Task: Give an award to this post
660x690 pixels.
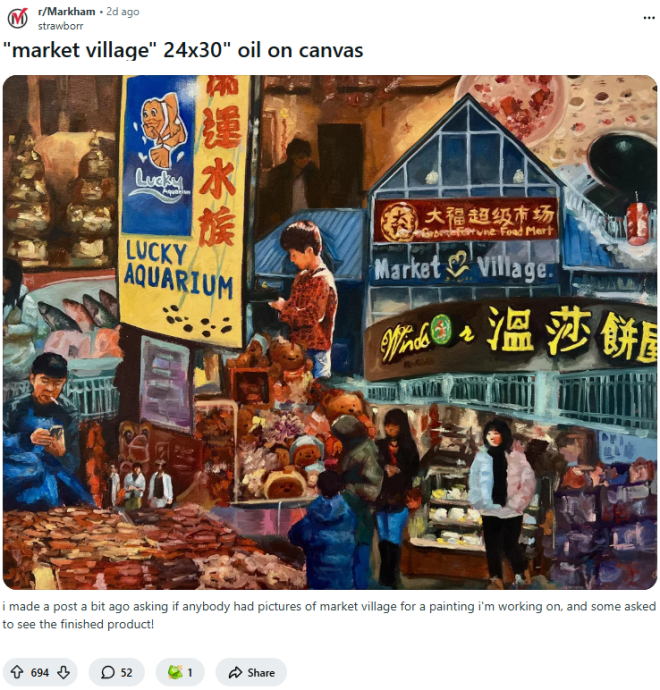Action: point(180,672)
